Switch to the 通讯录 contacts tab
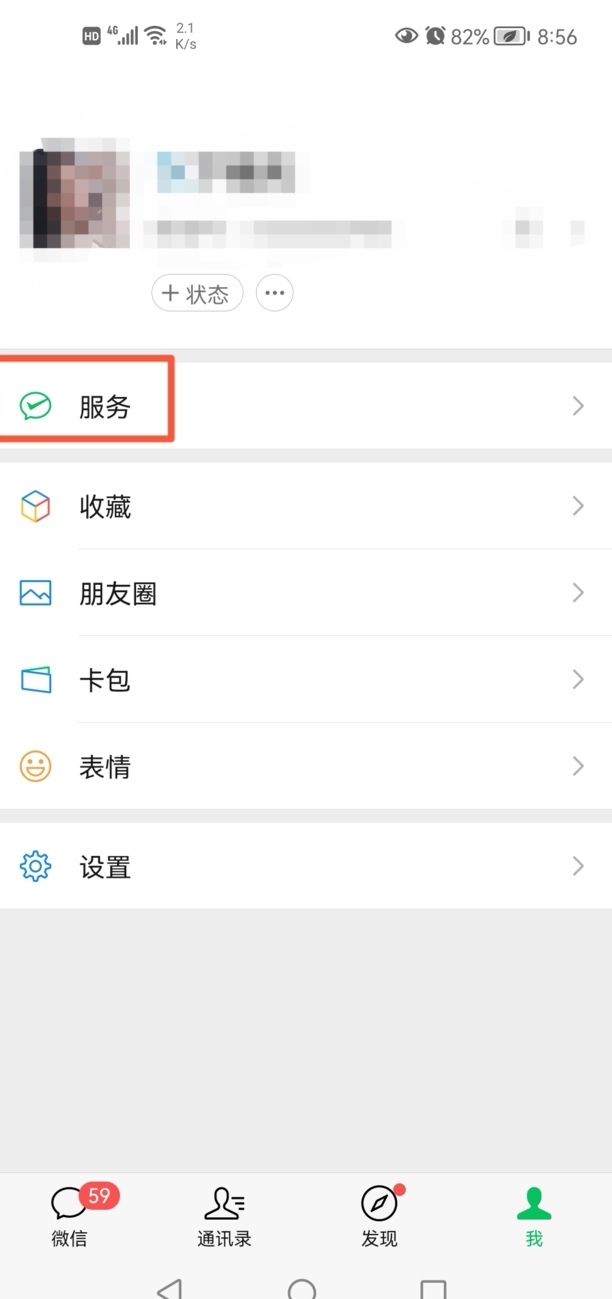Screen dimensions: 612x1299 [224, 1216]
